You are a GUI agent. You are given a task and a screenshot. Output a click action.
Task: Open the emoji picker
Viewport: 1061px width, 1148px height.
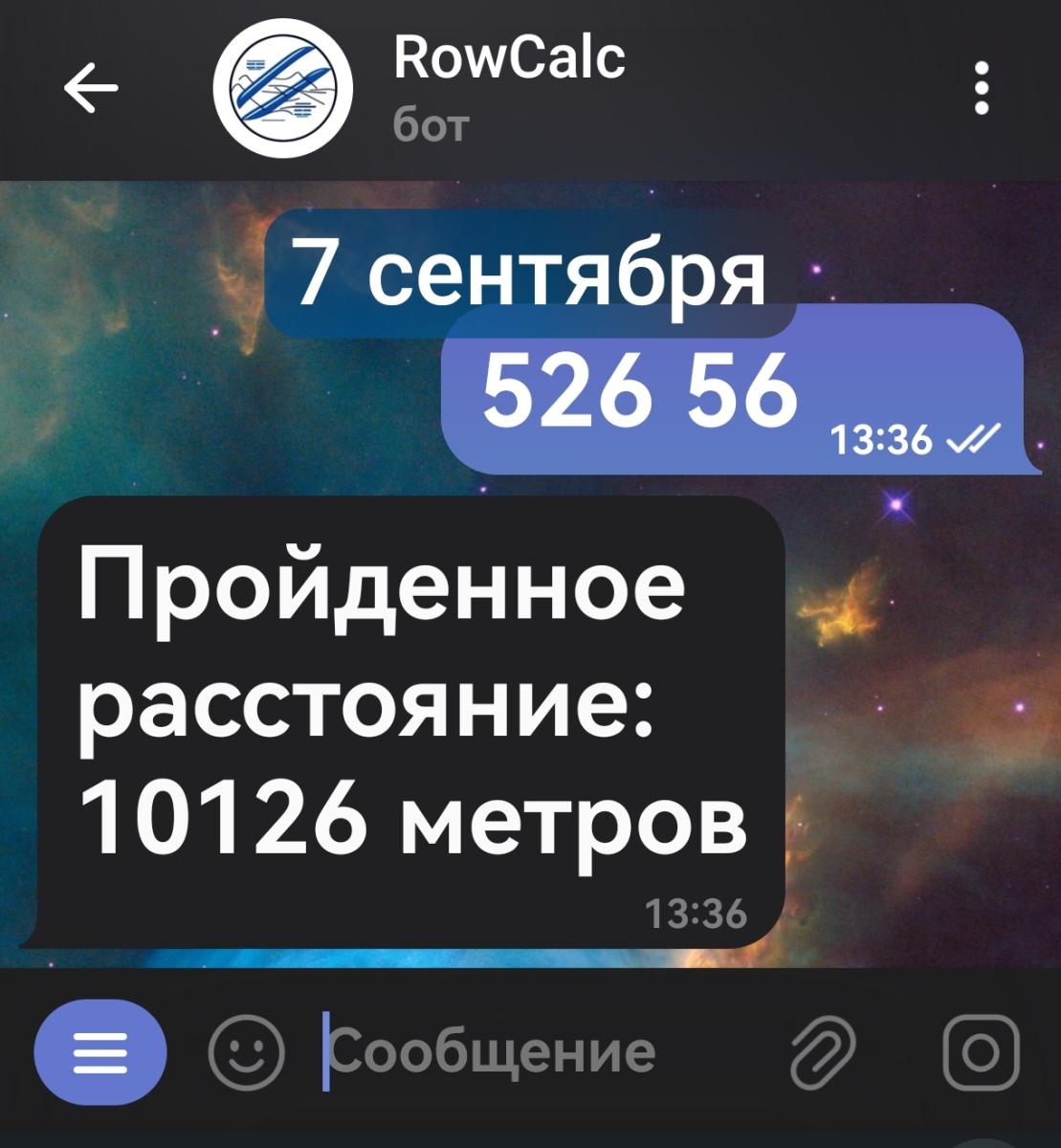[x=246, y=1053]
